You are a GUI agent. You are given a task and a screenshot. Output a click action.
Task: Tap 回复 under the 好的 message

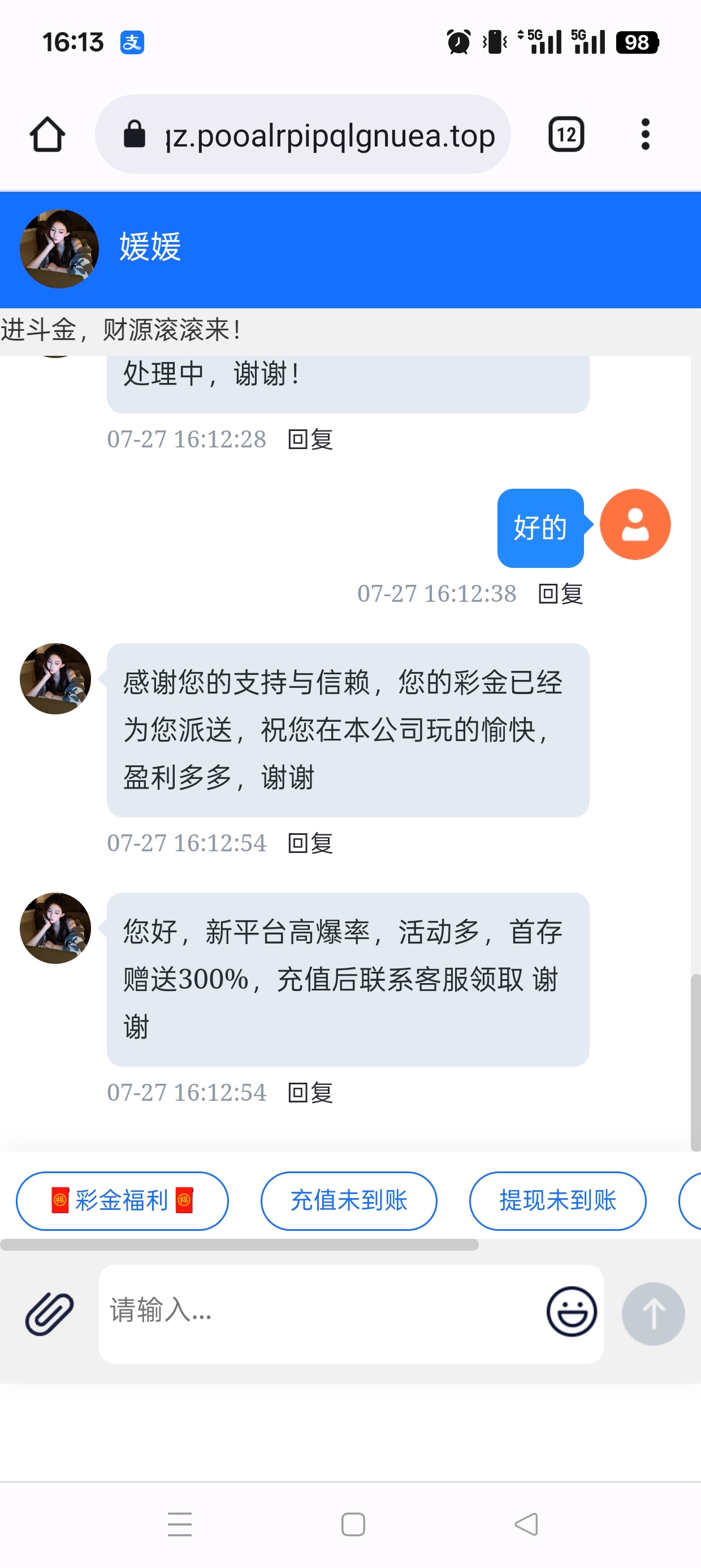click(560, 594)
